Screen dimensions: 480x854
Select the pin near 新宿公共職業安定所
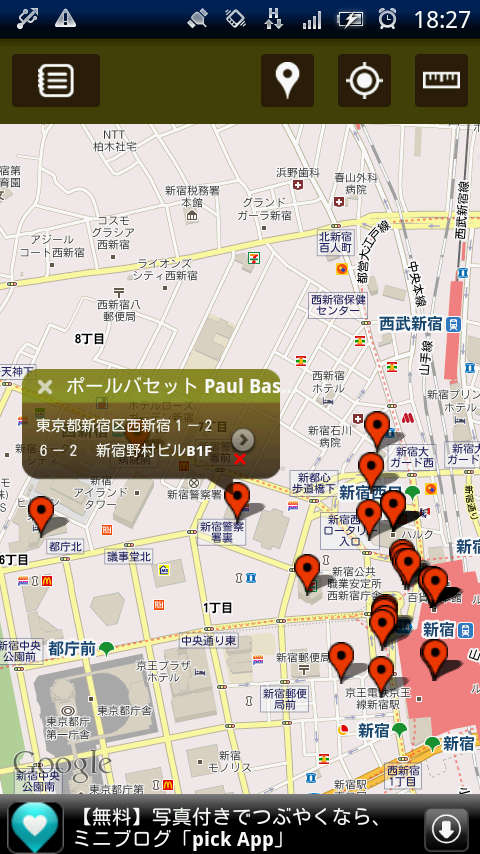[x=307, y=573]
